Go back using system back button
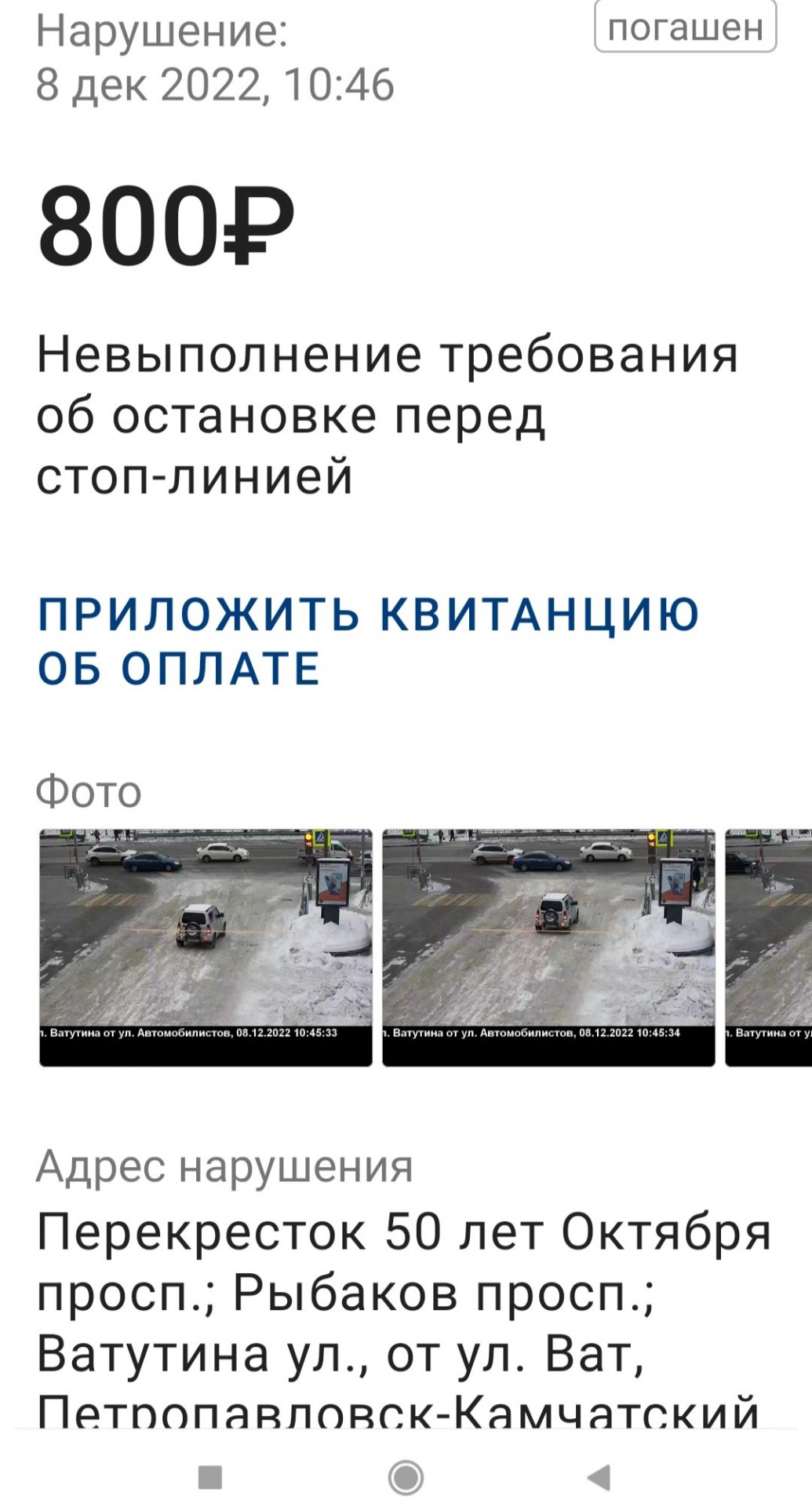Viewport: 812px width, 1507px height. click(599, 1477)
